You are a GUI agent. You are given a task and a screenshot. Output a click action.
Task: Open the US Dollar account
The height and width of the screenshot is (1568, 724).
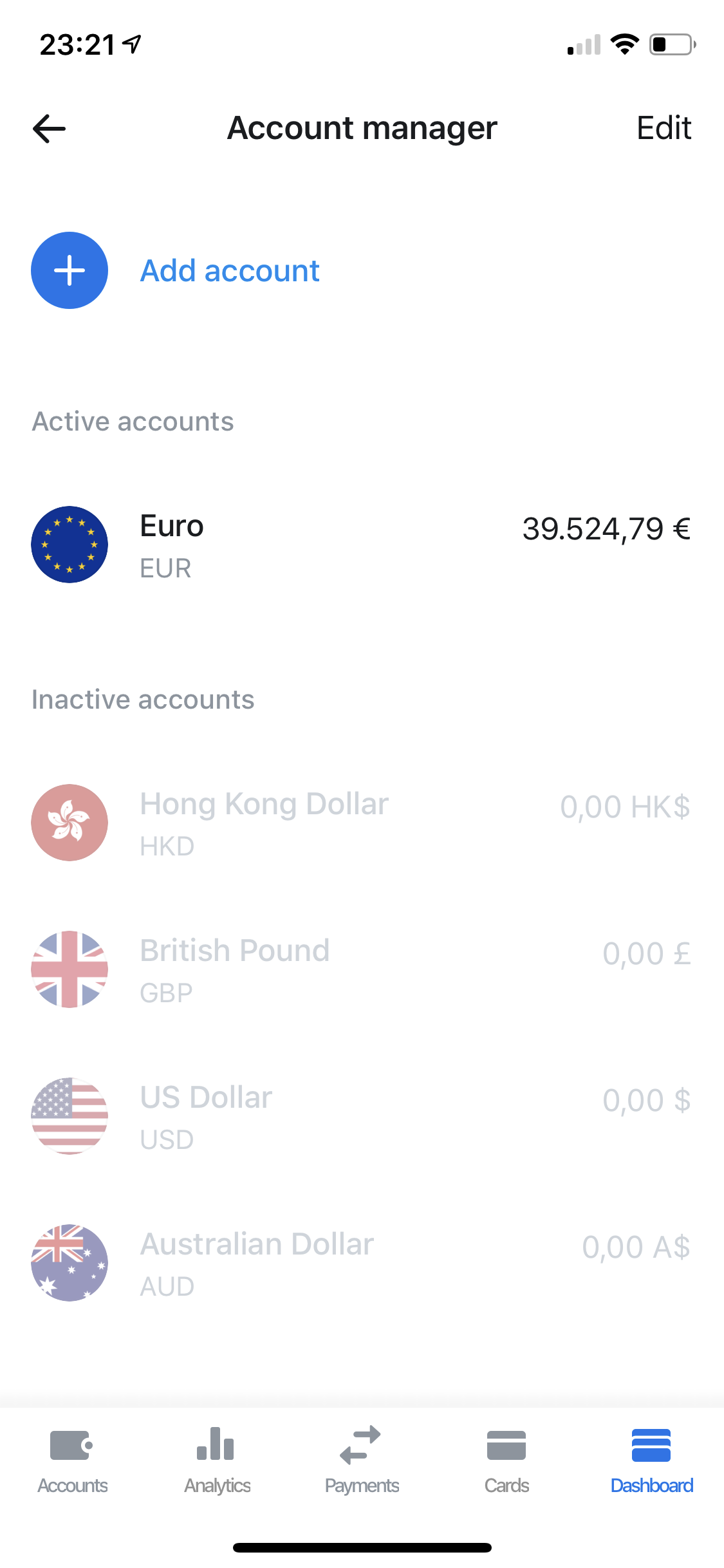coord(362,1116)
